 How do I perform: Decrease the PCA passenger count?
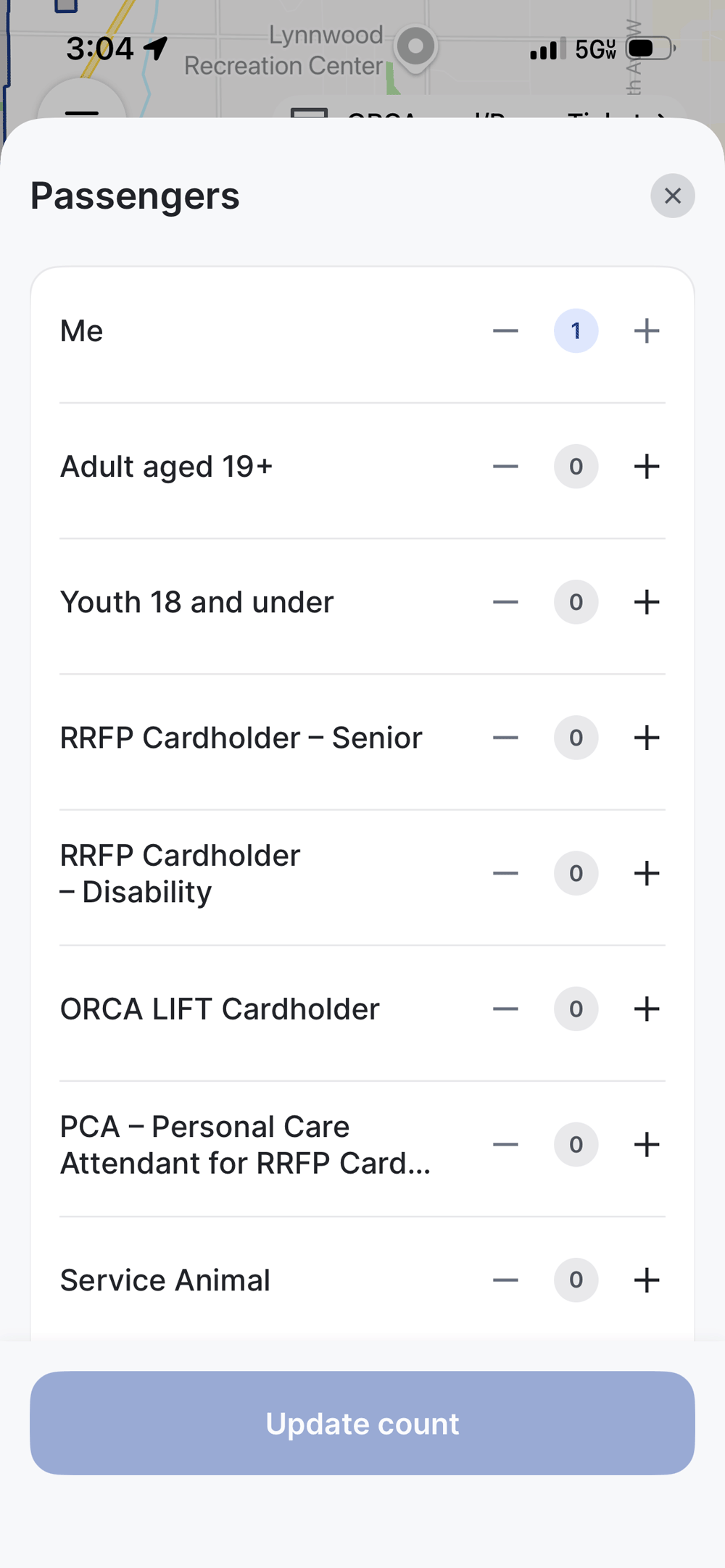(x=506, y=1144)
